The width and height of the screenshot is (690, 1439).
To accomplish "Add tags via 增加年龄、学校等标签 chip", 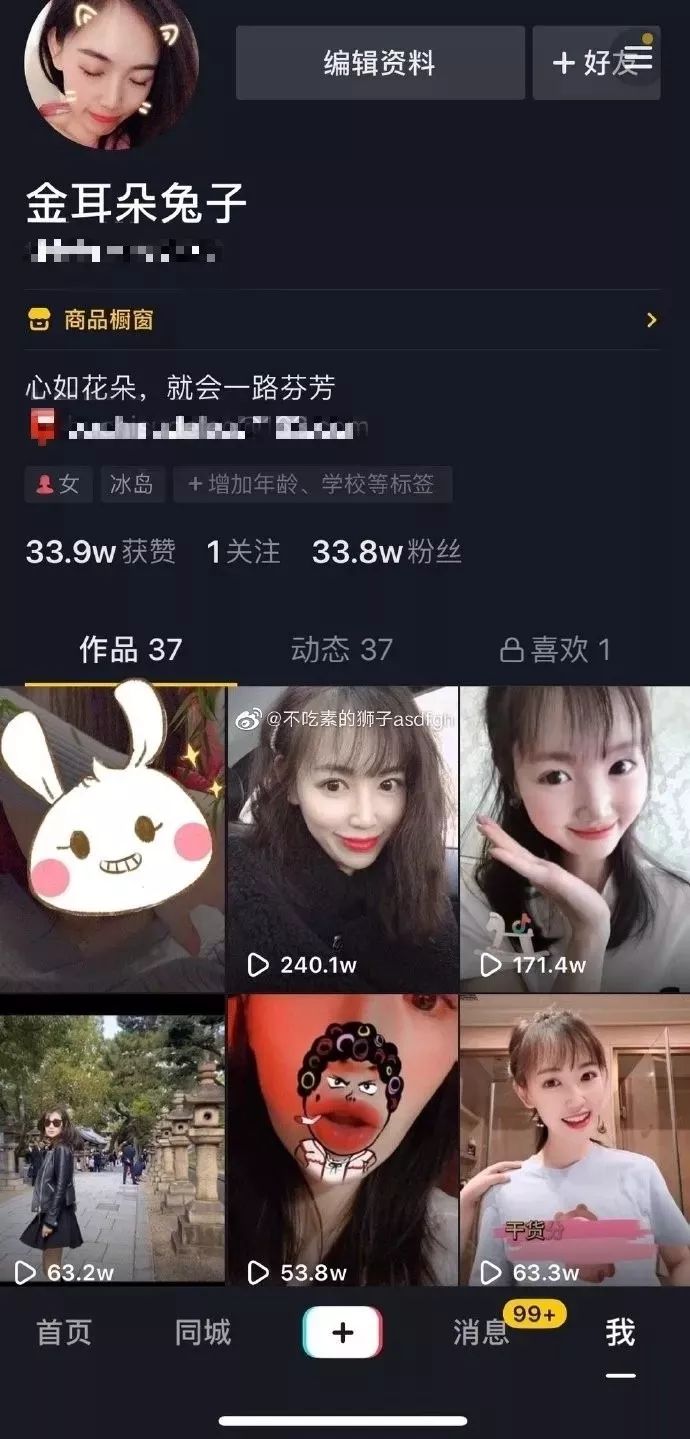I will click(312, 485).
